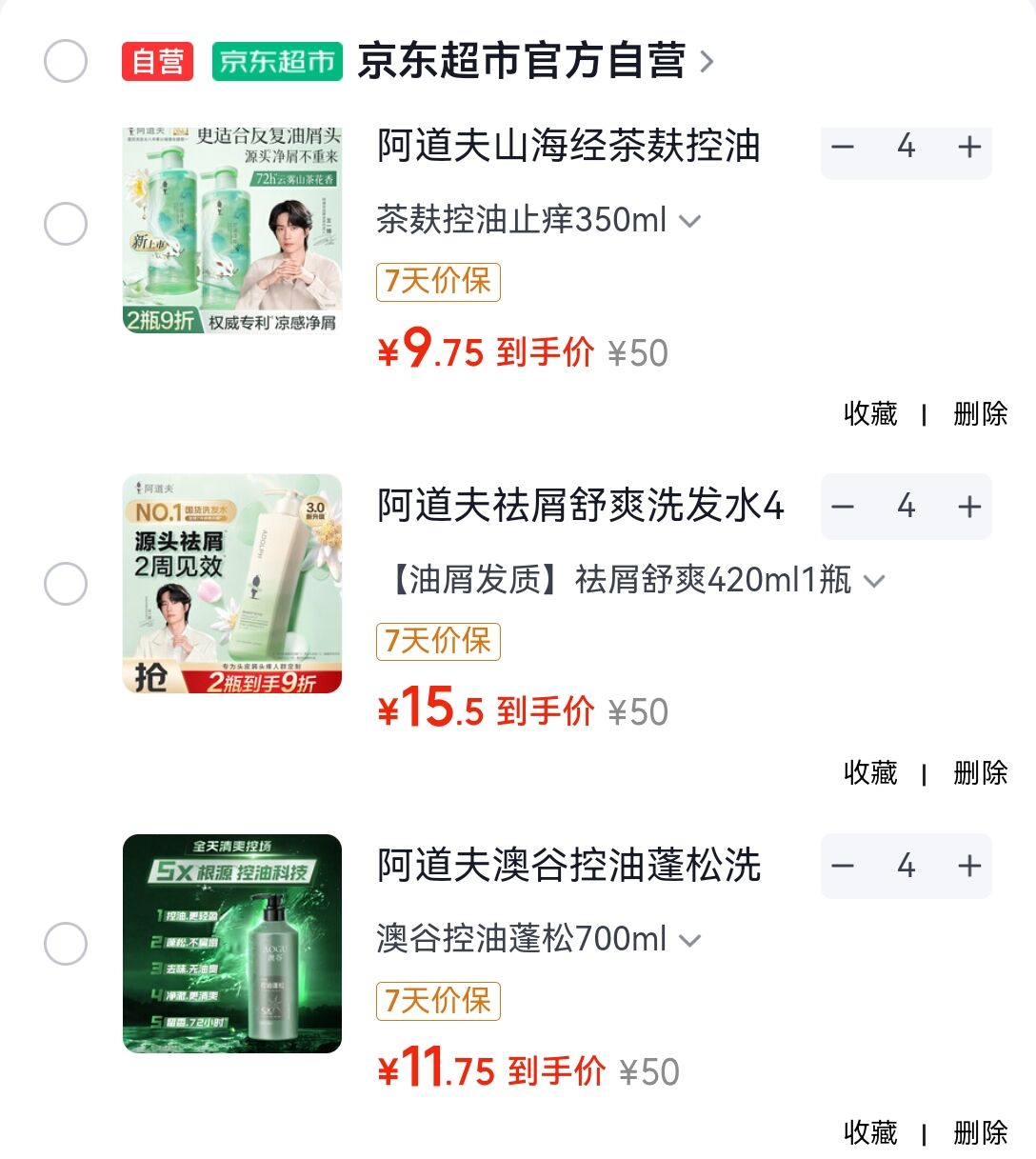Decrease quantity of 阿道夫祛屑舒爽洗发水

coord(843,507)
